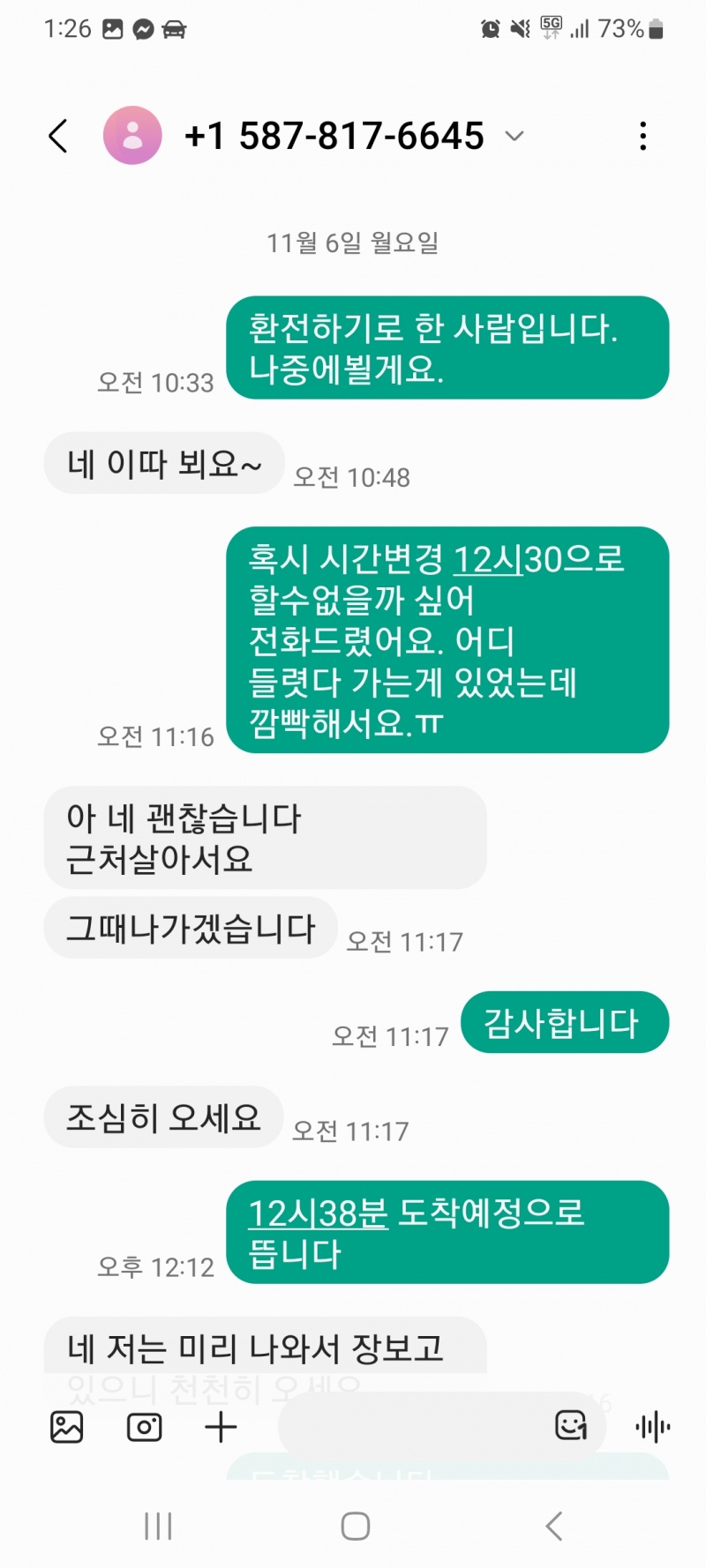Open the contact avatar for +1 587-817-6645
Viewport: 706px width, 1568px height.
(132, 136)
